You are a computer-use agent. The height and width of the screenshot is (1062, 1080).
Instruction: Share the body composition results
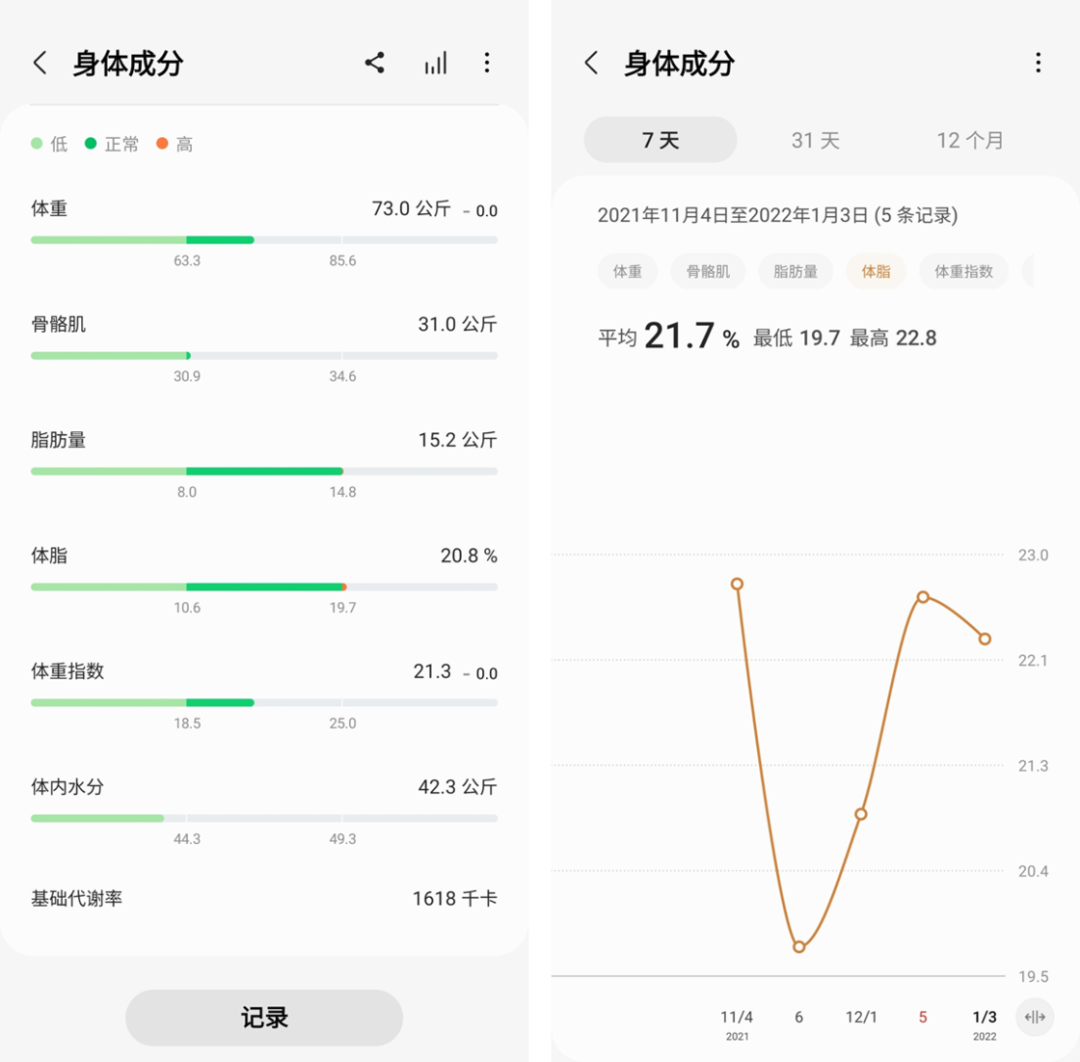(x=375, y=63)
